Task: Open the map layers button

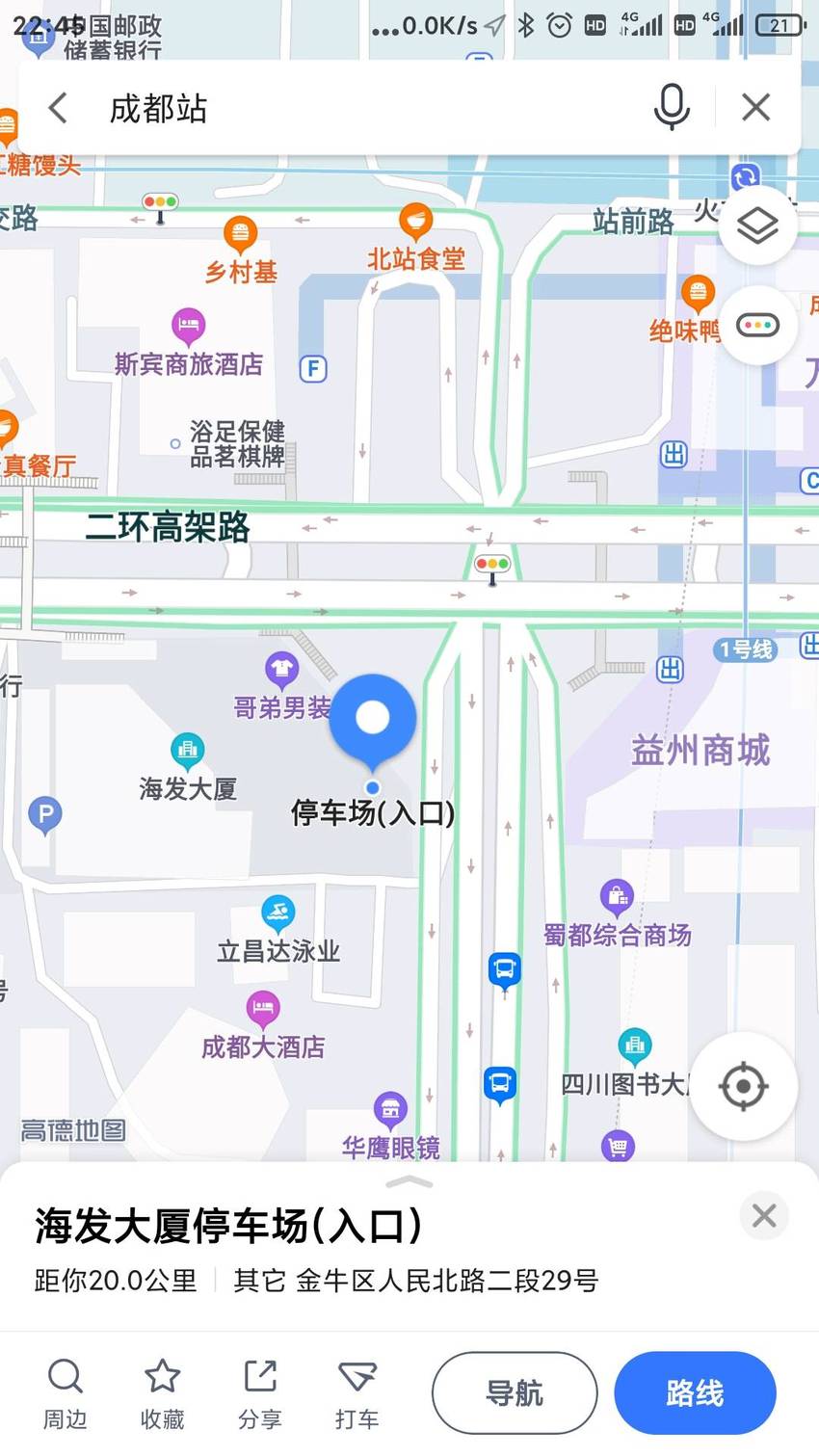Action: [x=757, y=225]
